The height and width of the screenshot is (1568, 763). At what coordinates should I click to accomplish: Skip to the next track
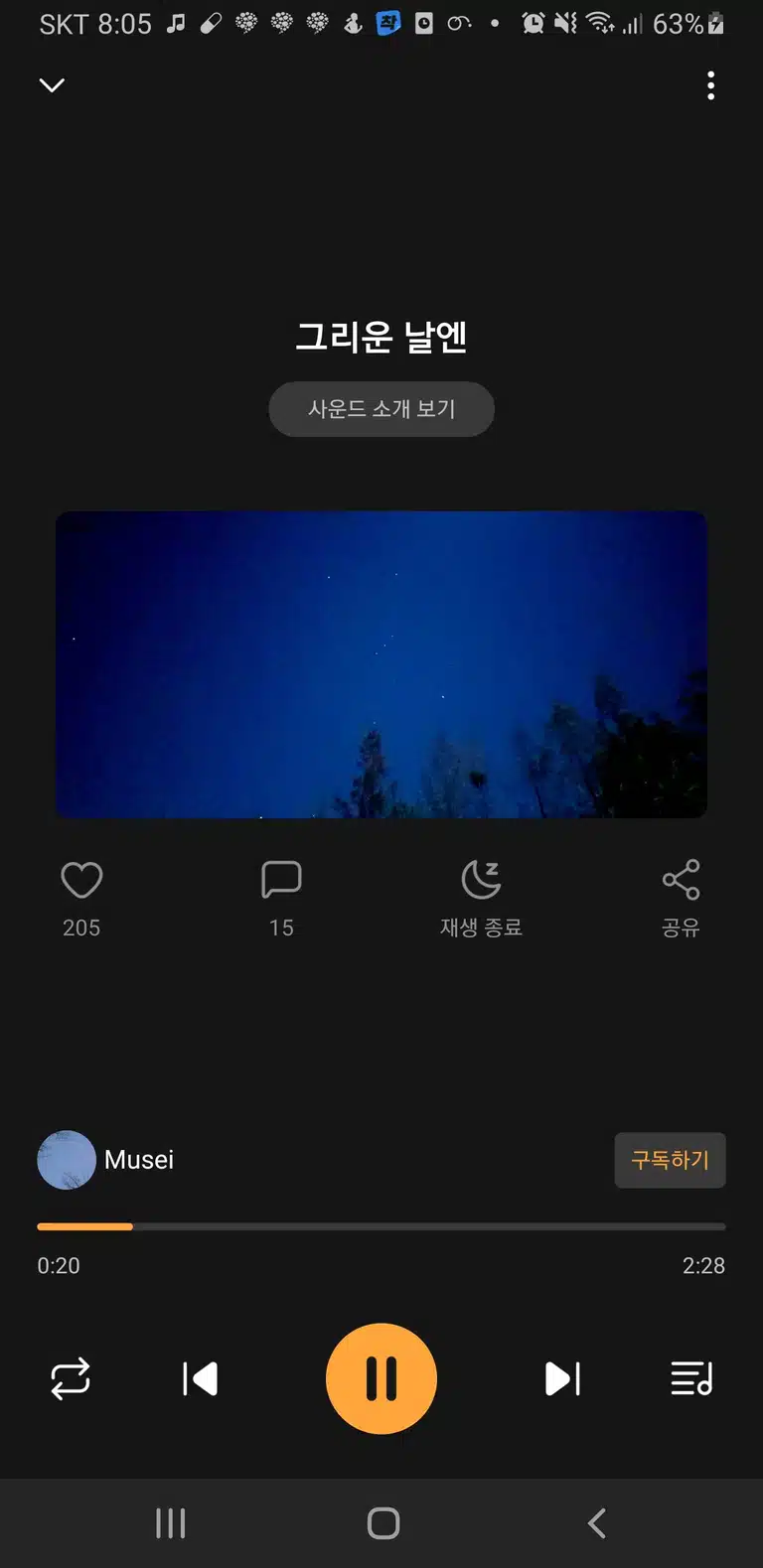[x=562, y=1378]
